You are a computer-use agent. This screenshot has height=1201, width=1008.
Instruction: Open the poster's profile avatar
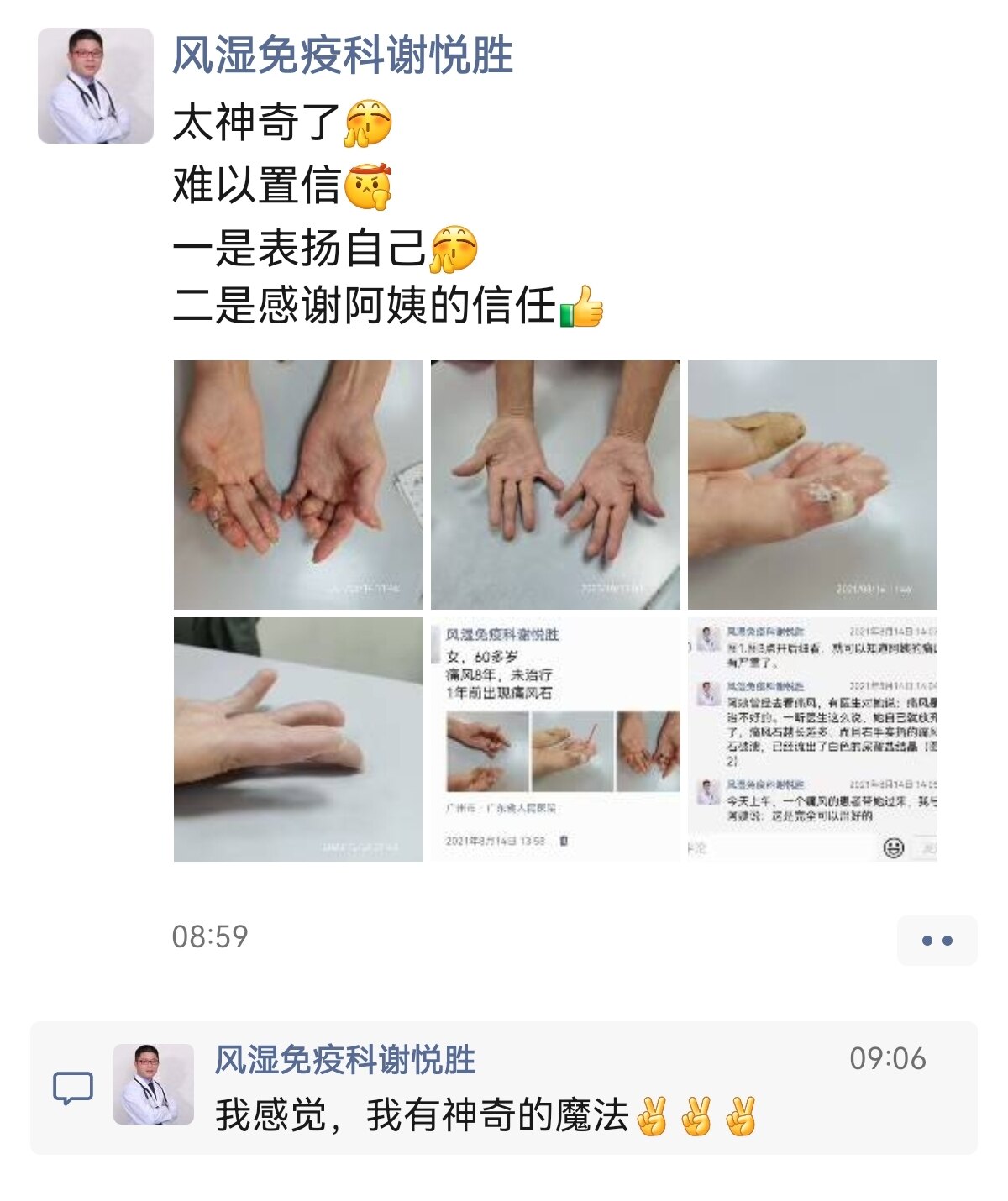(95, 86)
